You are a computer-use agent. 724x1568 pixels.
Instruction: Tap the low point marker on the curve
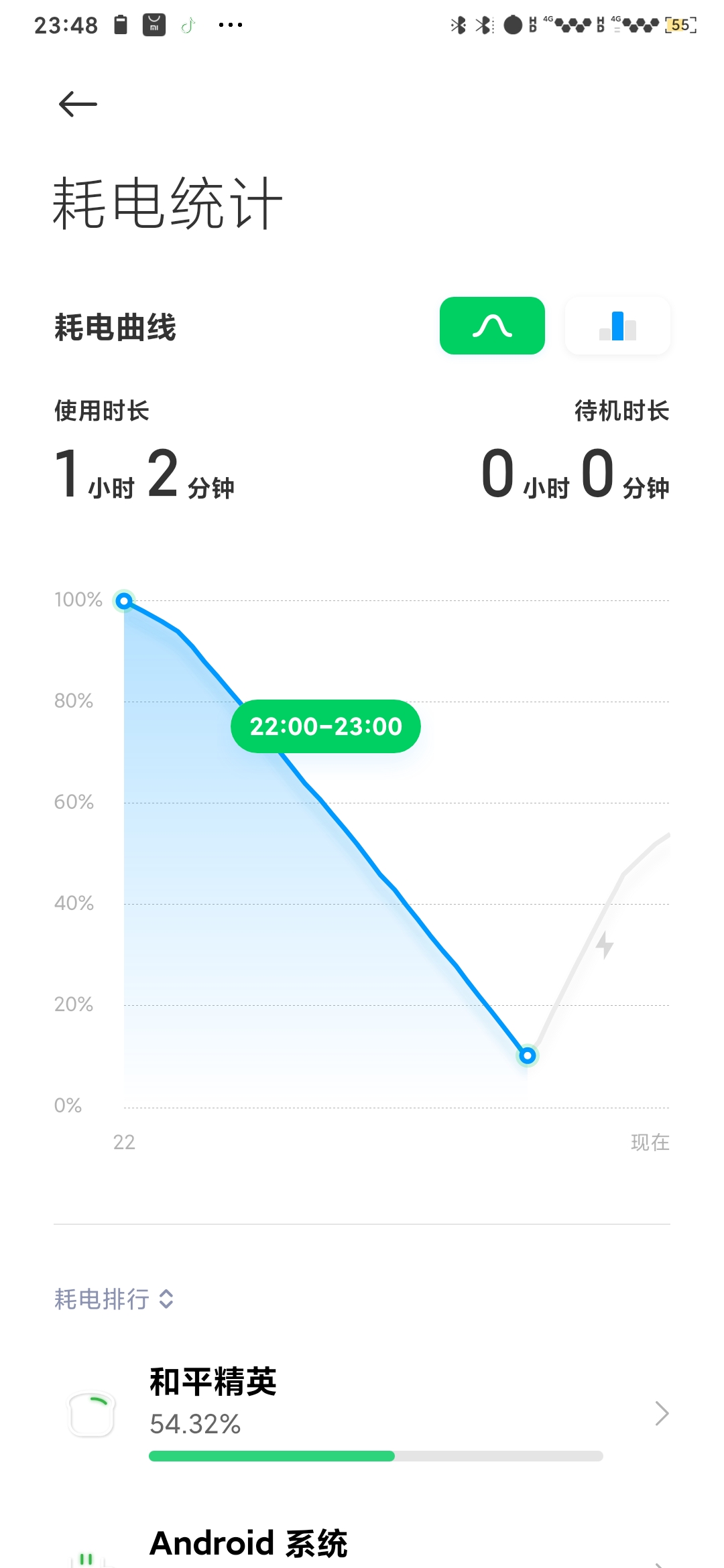[x=528, y=1056]
